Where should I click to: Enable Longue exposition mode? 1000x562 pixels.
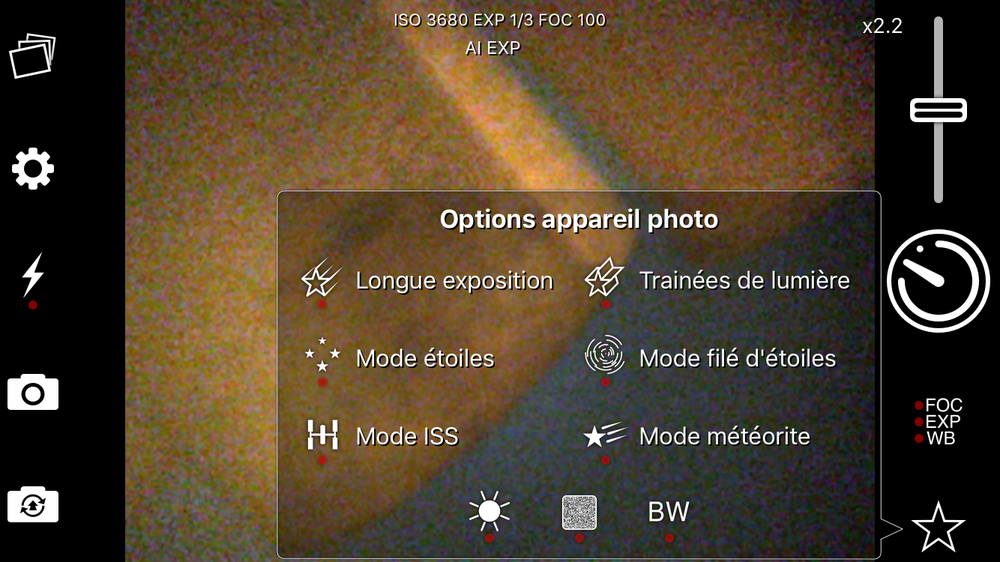427,280
